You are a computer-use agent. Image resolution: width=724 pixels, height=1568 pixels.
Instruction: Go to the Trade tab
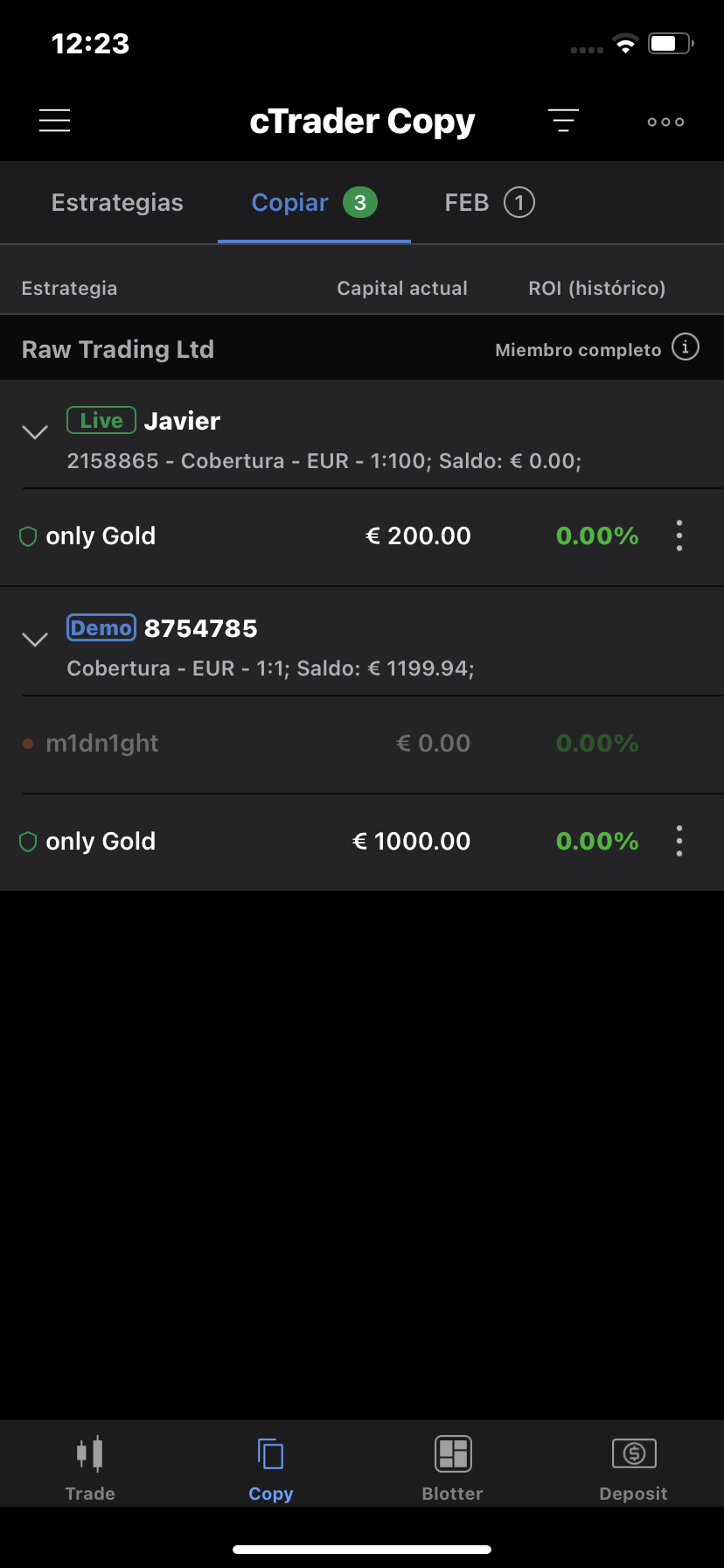click(90, 1469)
